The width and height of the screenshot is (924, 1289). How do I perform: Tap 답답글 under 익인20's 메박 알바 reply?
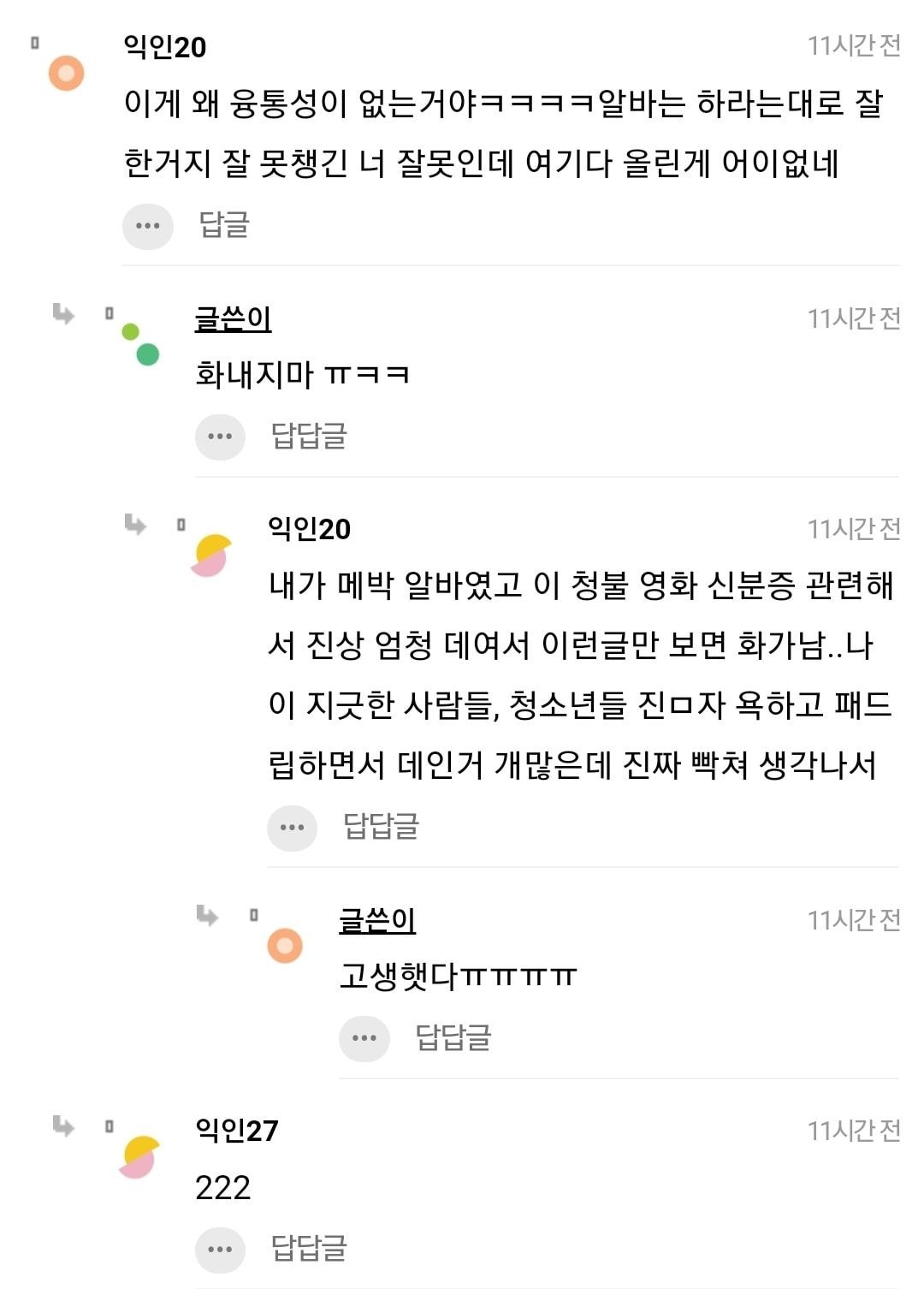coord(381,826)
